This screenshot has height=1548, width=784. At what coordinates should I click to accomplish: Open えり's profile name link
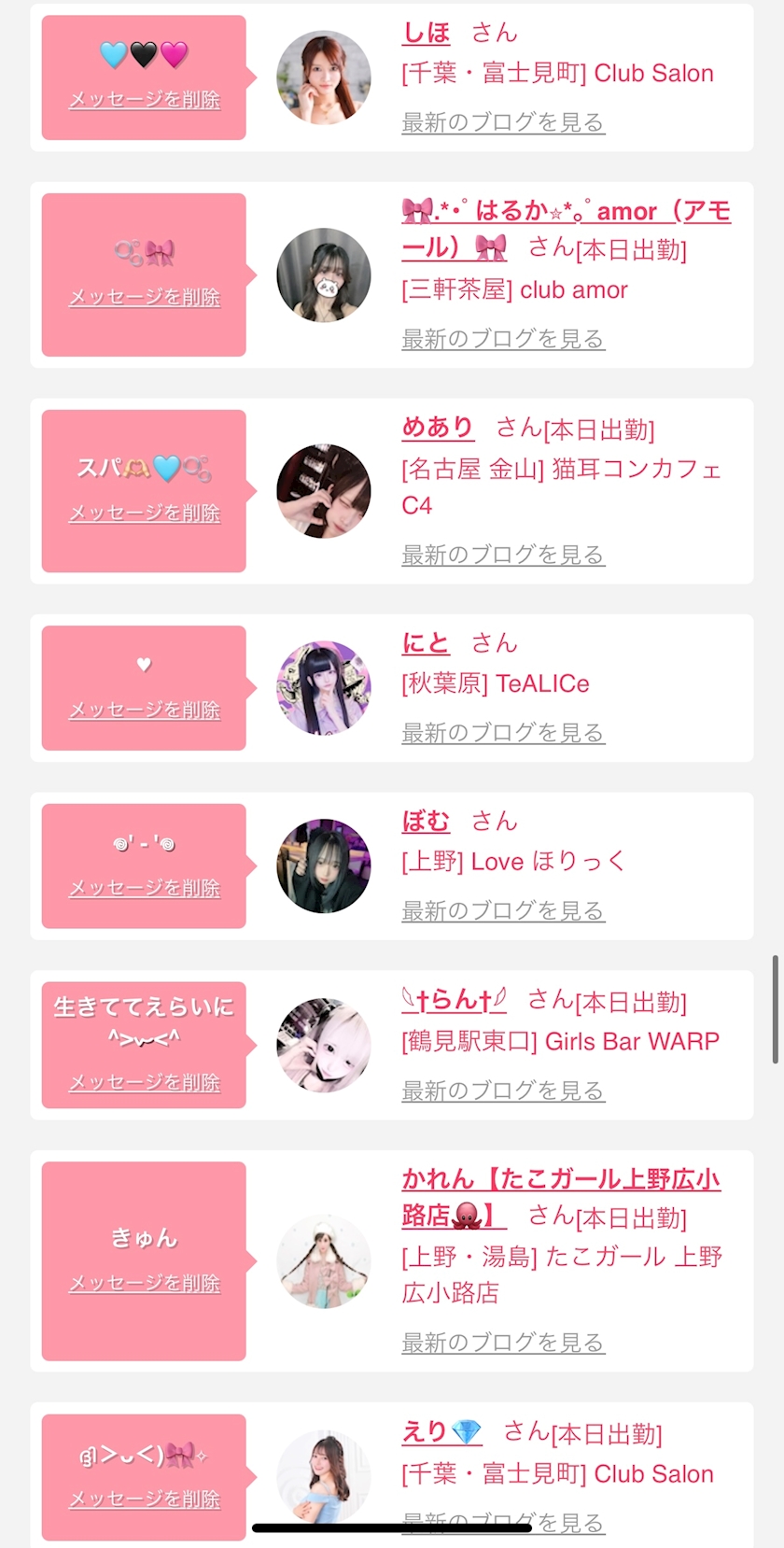click(441, 1431)
